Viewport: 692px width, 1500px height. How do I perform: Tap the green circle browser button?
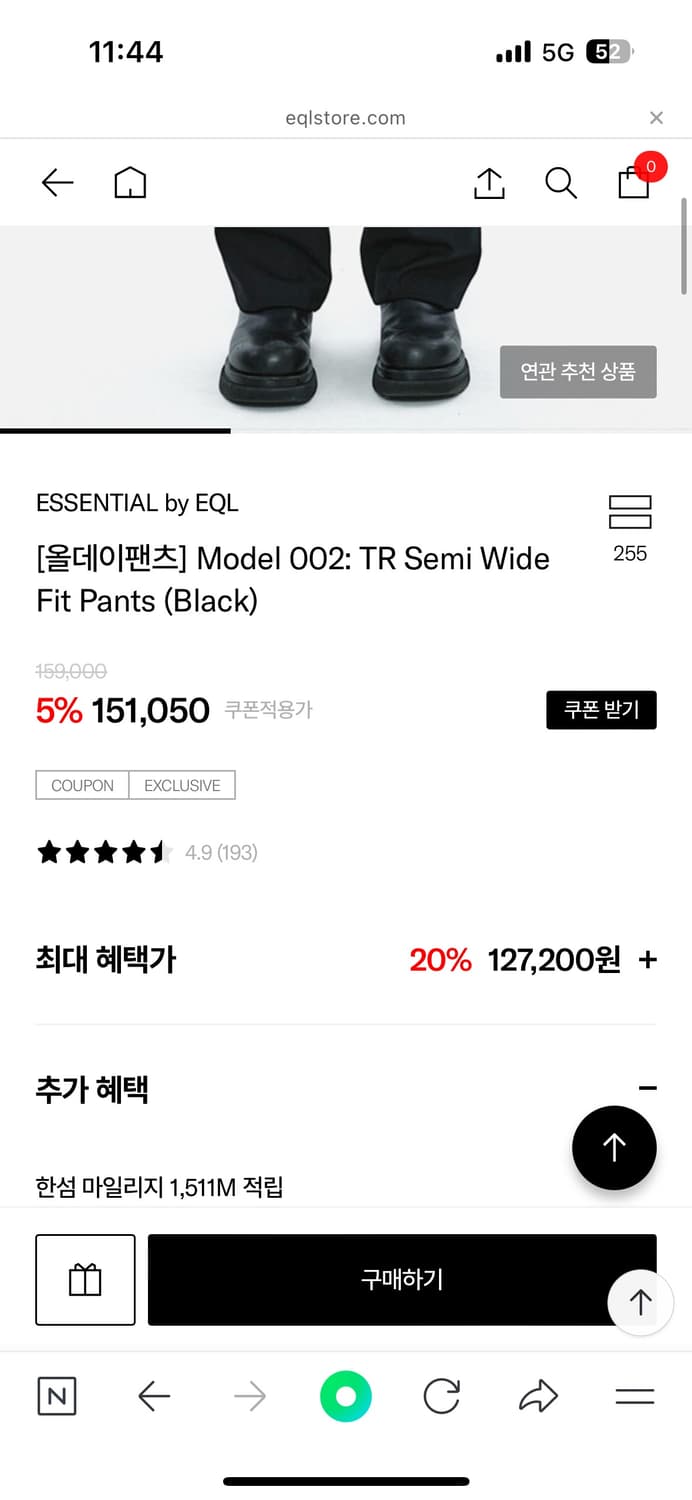tap(345, 1396)
